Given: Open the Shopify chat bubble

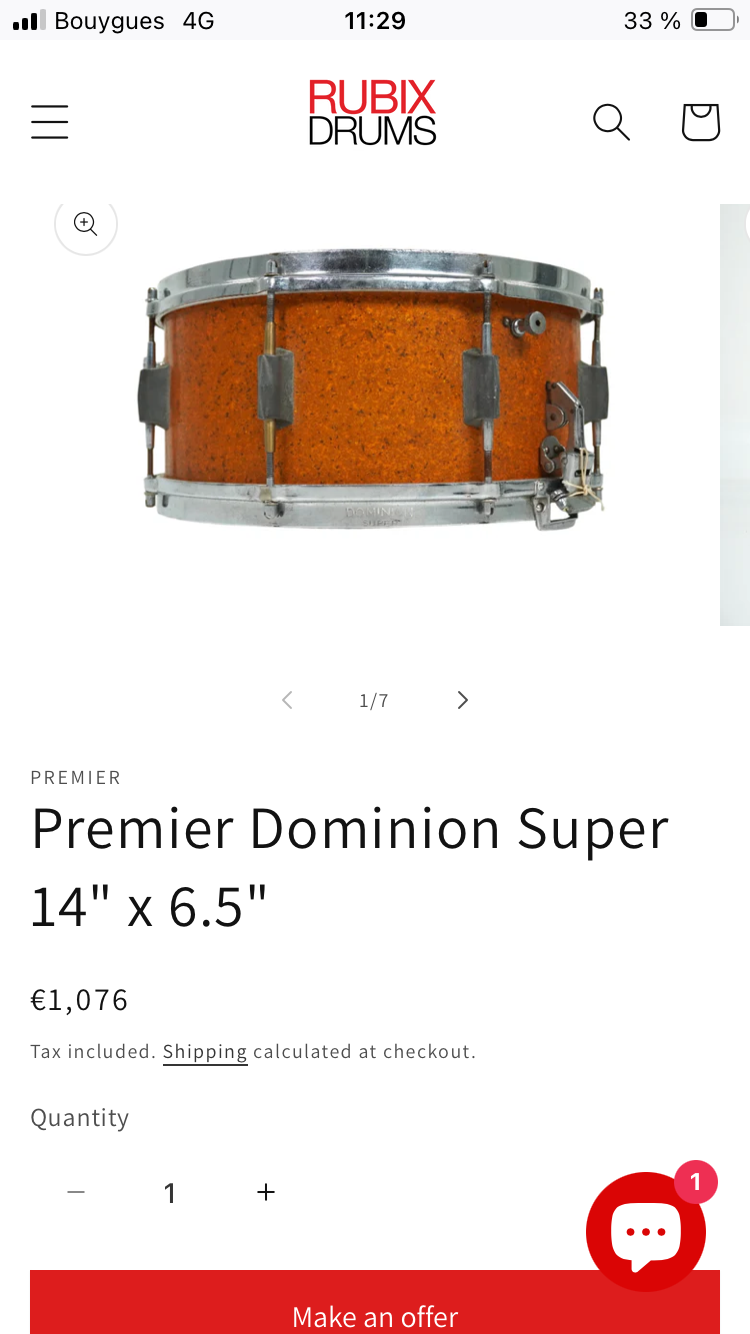Looking at the screenshot, I should point(646,1232).
